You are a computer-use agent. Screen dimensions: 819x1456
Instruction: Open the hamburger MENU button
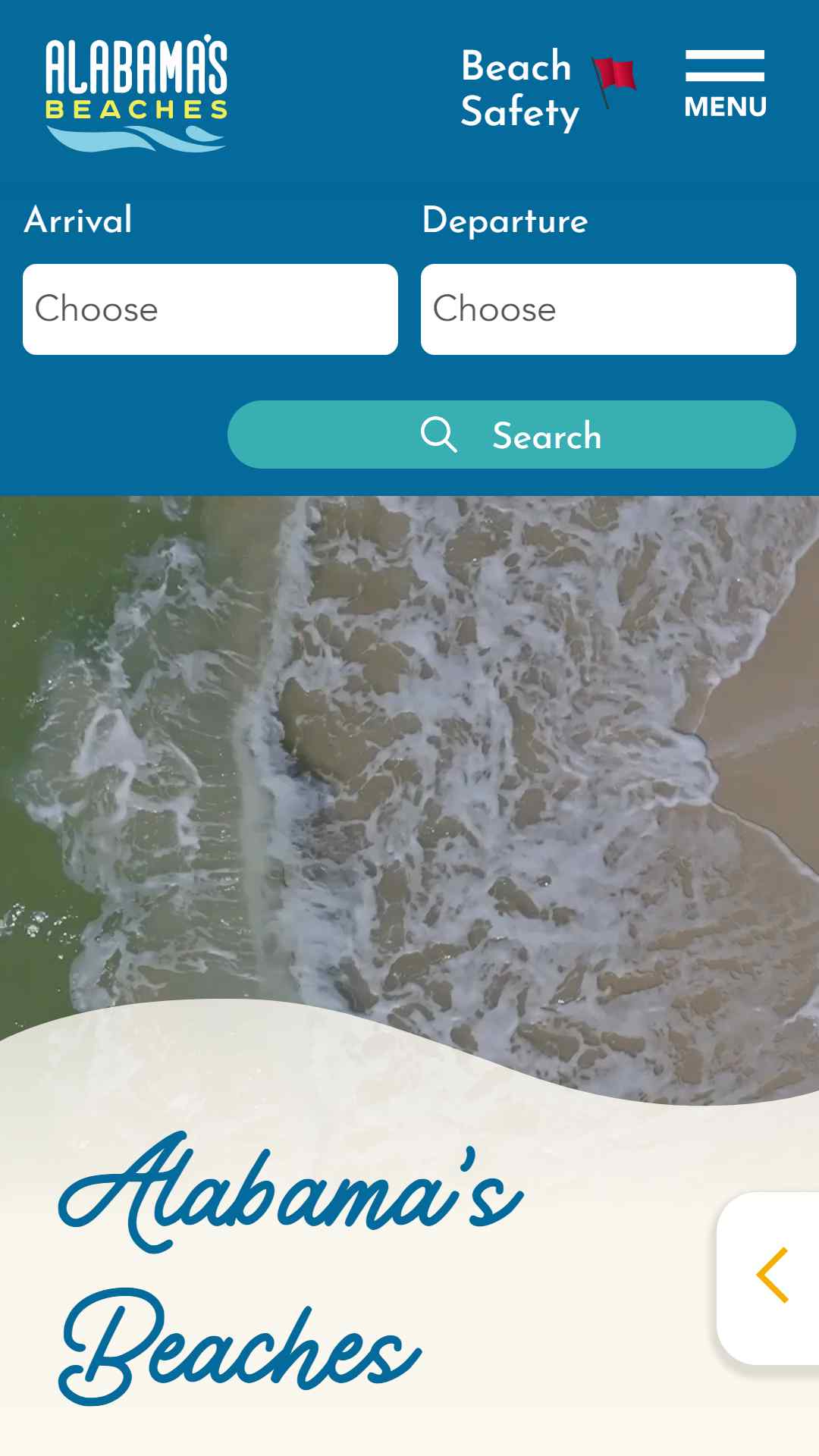(725, 85)
